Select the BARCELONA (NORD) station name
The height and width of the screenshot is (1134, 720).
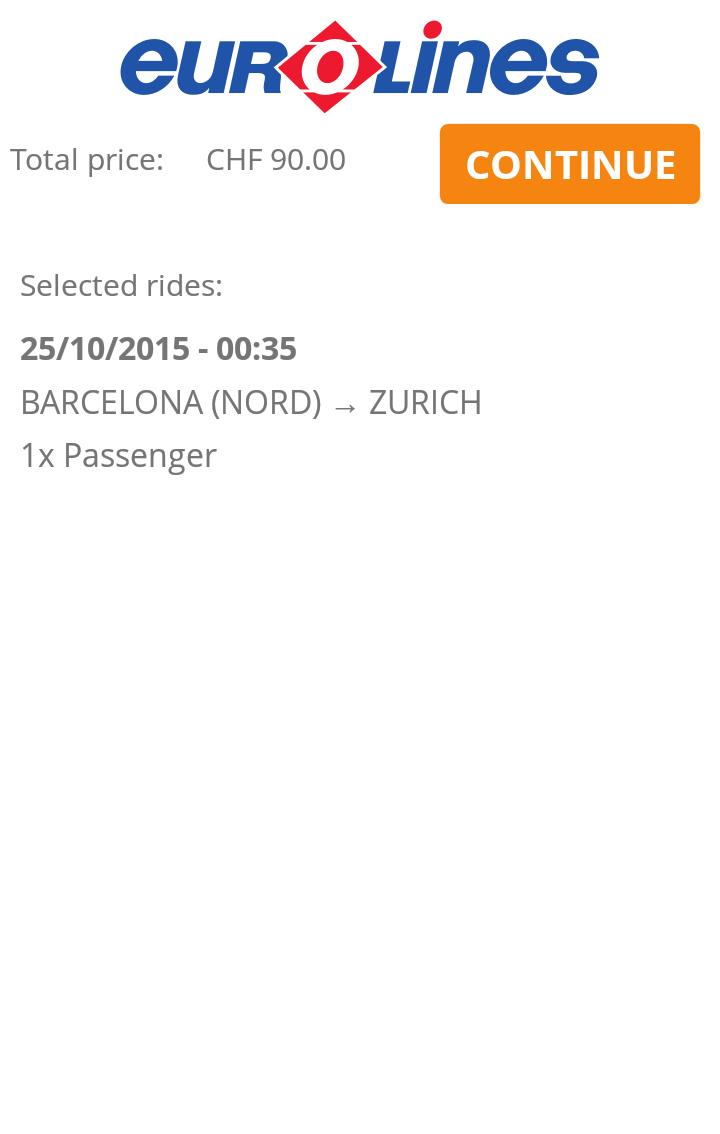170,401
